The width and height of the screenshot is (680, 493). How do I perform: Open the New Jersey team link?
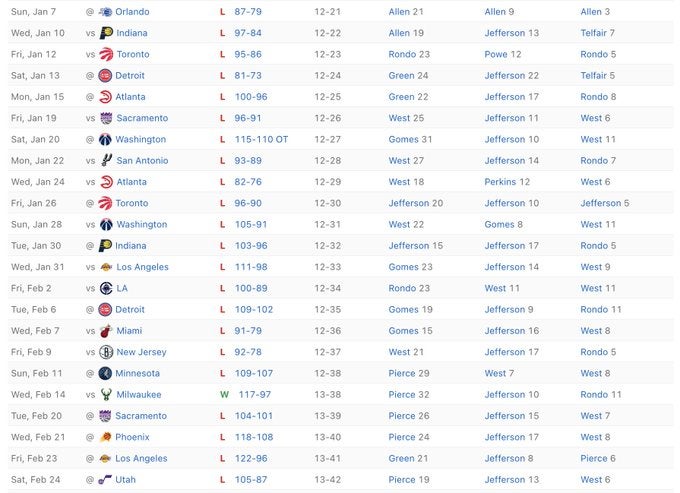click(x=140, y=352)
